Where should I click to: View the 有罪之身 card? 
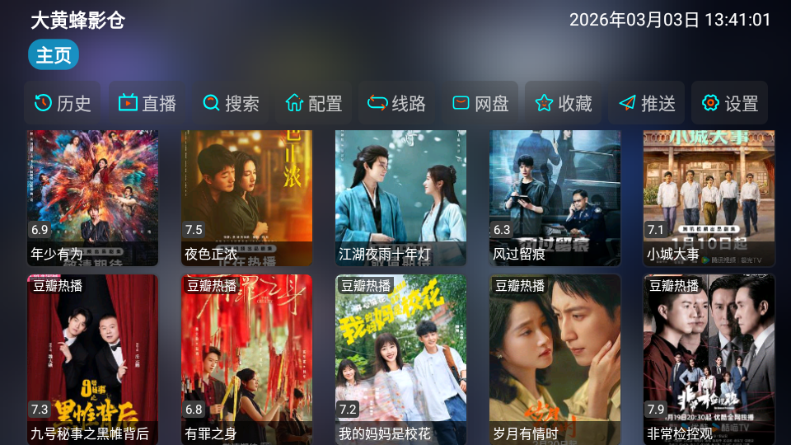(x=246, y=358)
